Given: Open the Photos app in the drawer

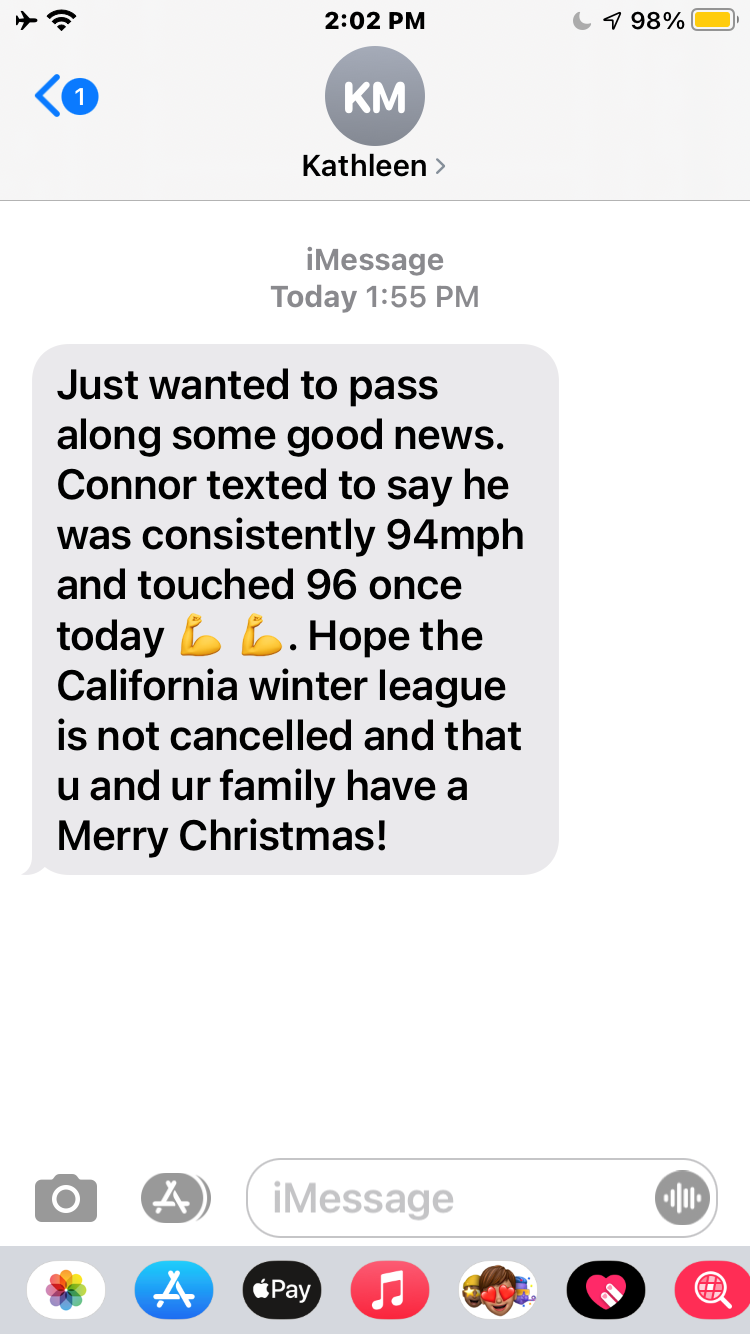Looking at the screenshot, I should click(66, 1290).
